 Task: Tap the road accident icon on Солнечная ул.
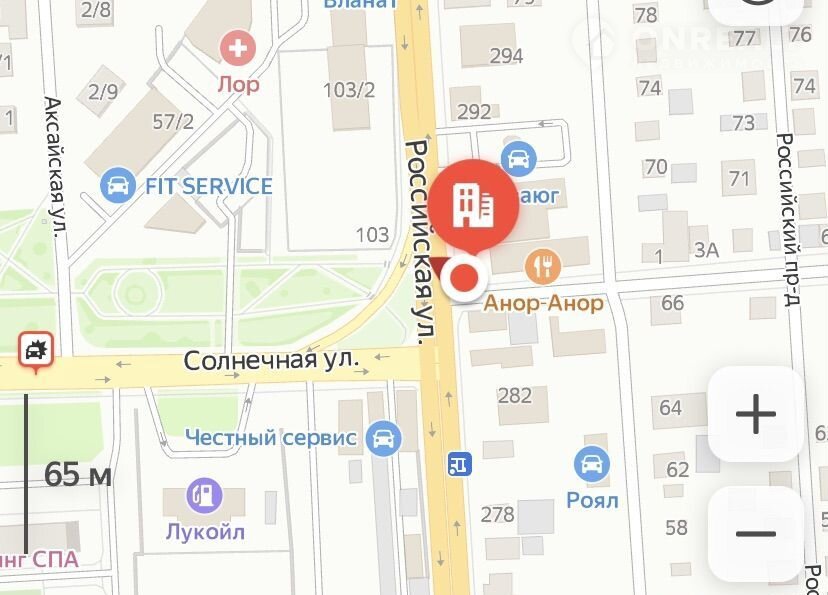(x=37, y=350)
